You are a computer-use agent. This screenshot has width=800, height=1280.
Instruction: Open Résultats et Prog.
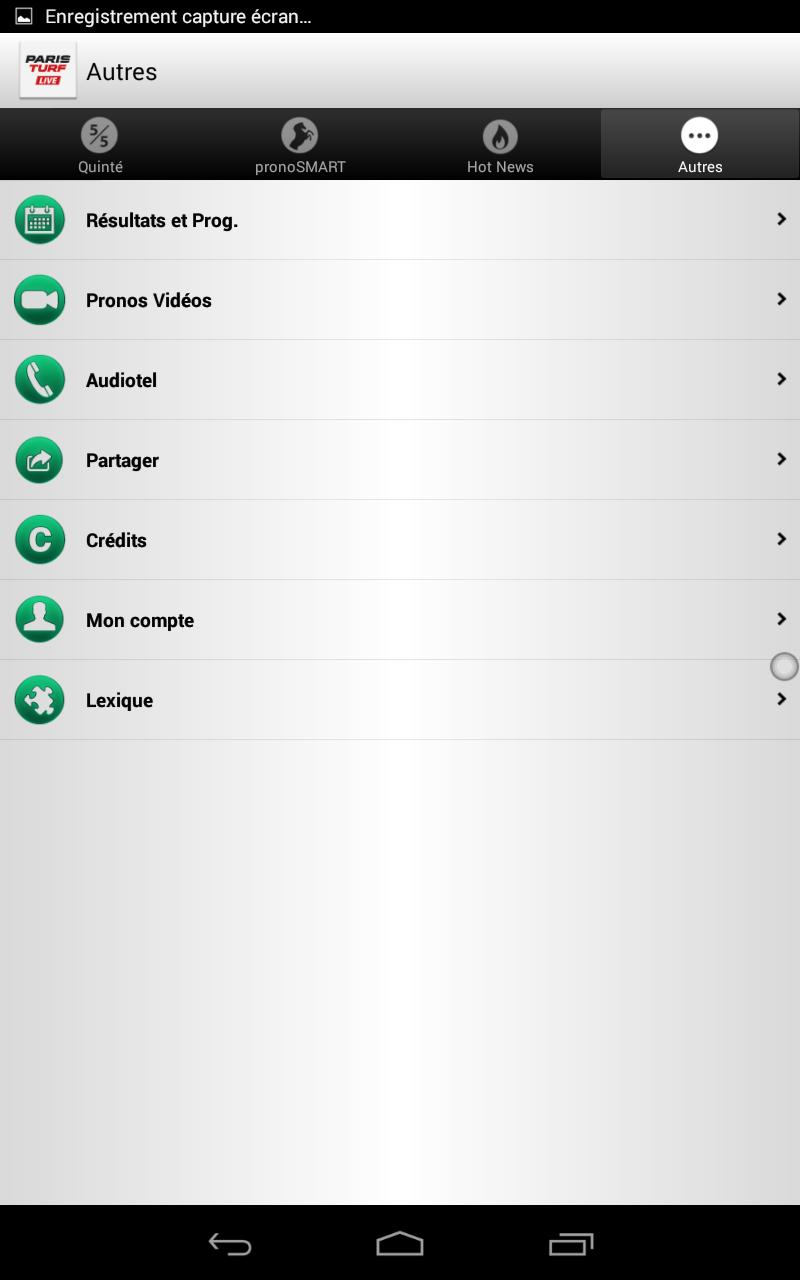[400, 220]
